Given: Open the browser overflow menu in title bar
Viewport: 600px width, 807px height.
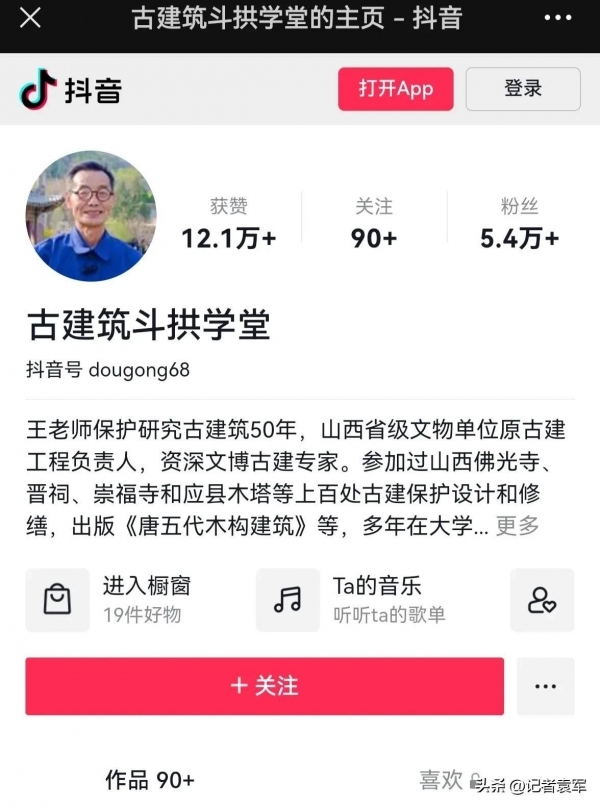Looking at the screenshot, I should 558,19.
